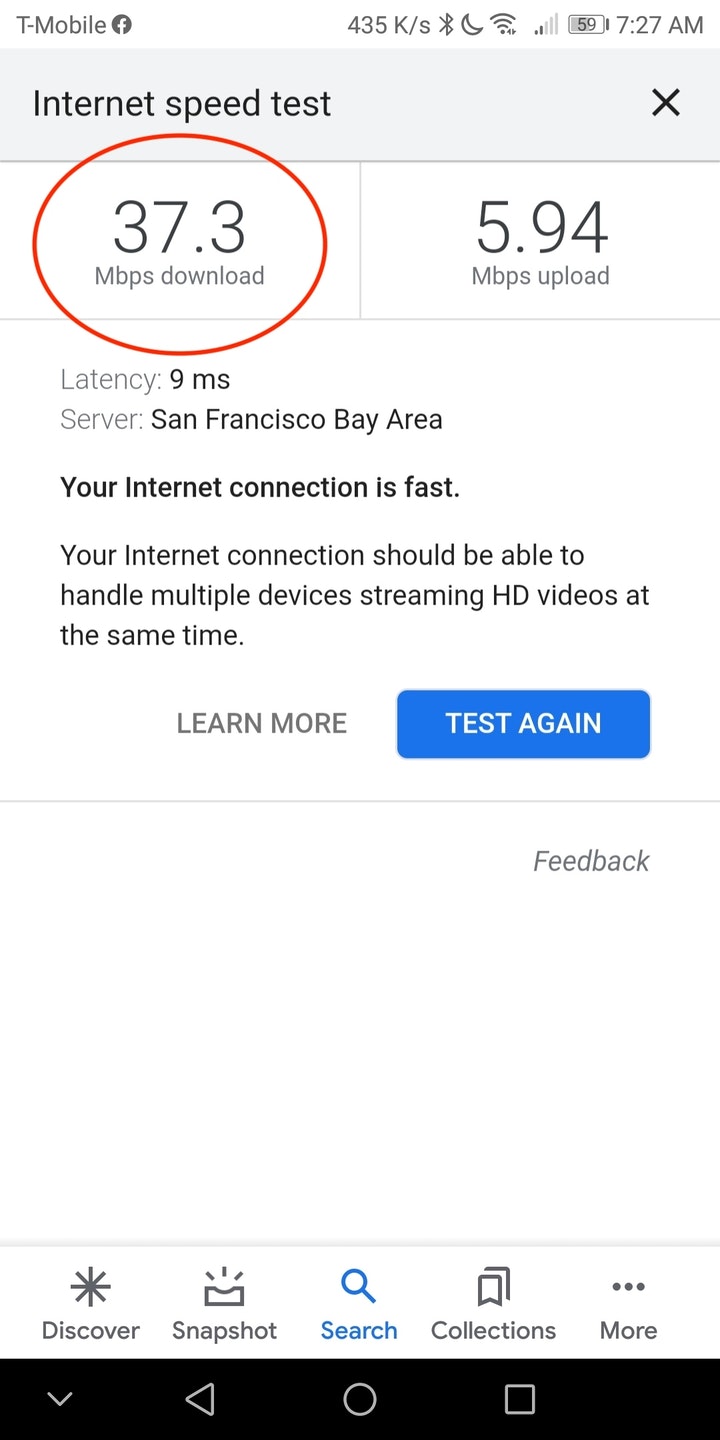Select the Search tab
The image size is (720, 1440).
click(x=358, y=1304)
